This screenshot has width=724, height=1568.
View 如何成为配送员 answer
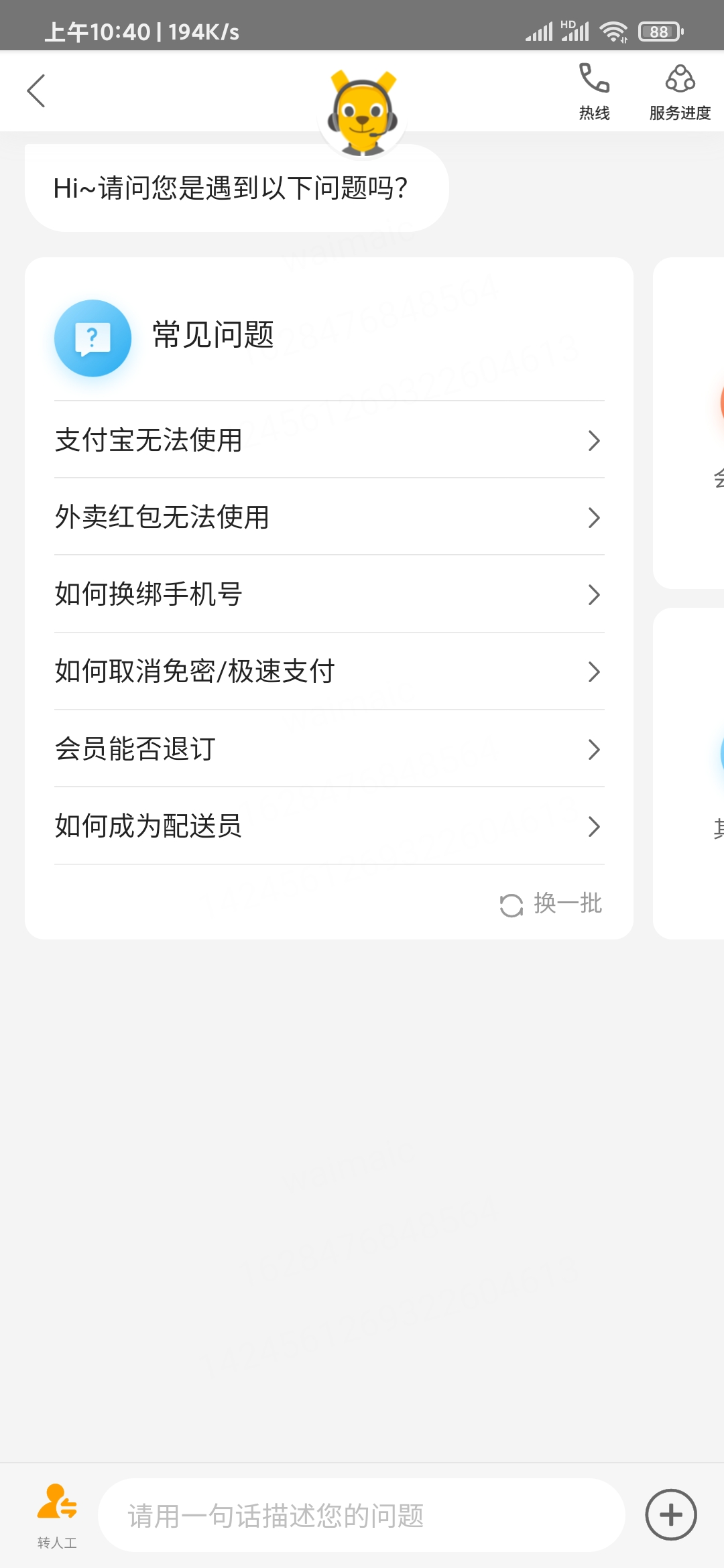click(x=328, y=826)
